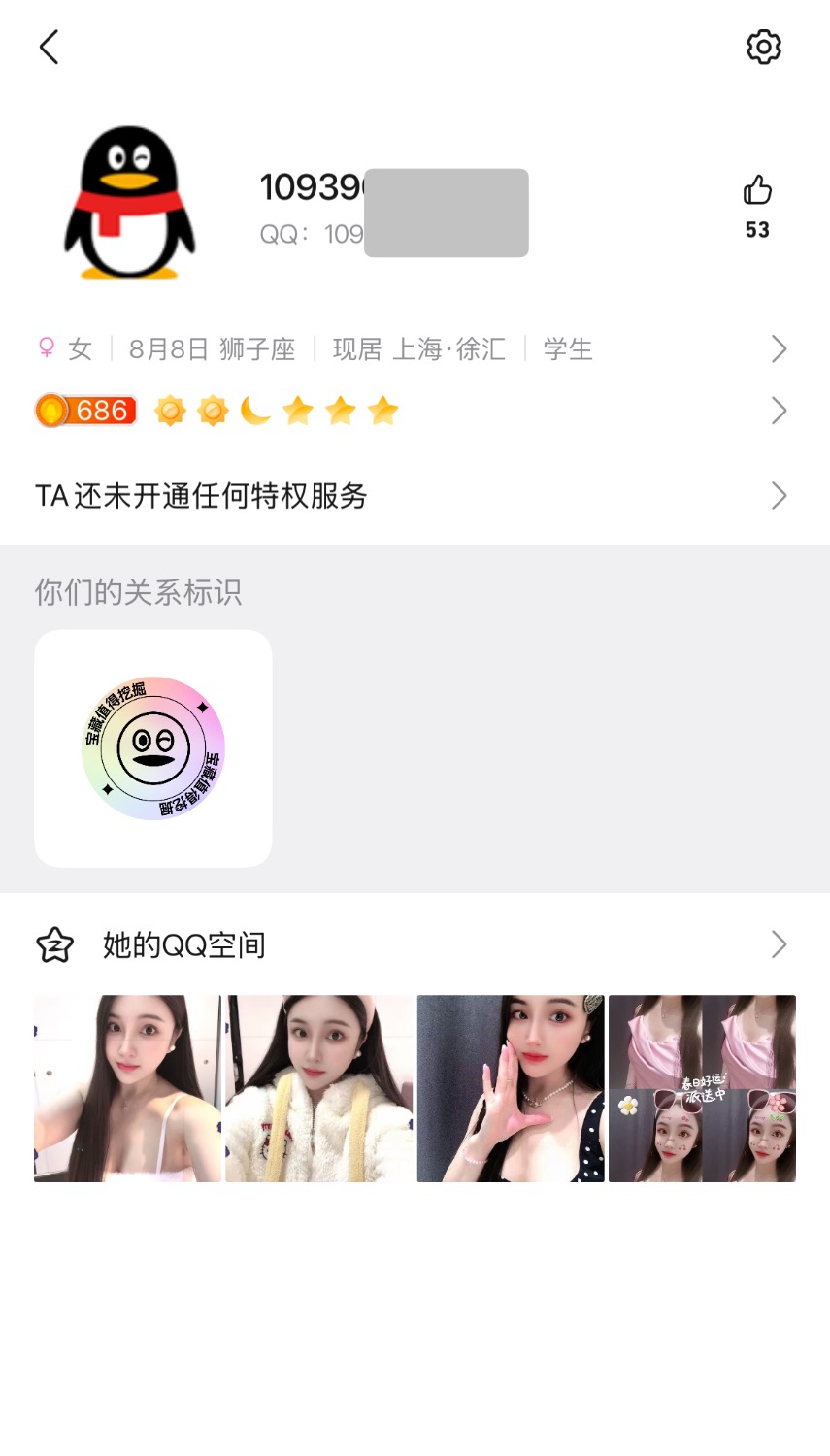The height and width of the screenshot is (1456, 830).
Task: Go back using the top-left arrow
Action: (49, 47)
